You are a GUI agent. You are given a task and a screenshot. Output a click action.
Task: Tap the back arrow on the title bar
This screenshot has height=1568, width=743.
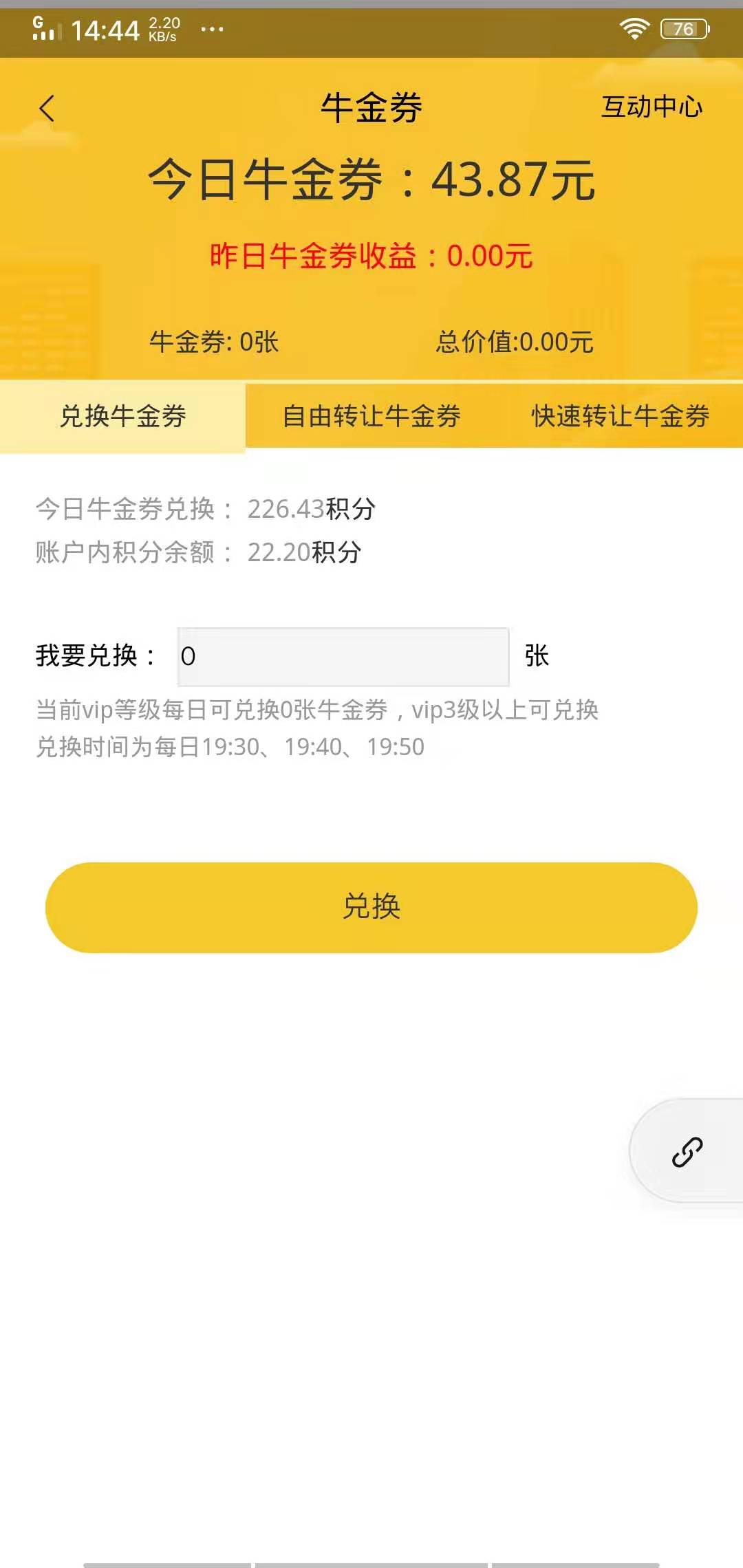click(x=46, y=107)
